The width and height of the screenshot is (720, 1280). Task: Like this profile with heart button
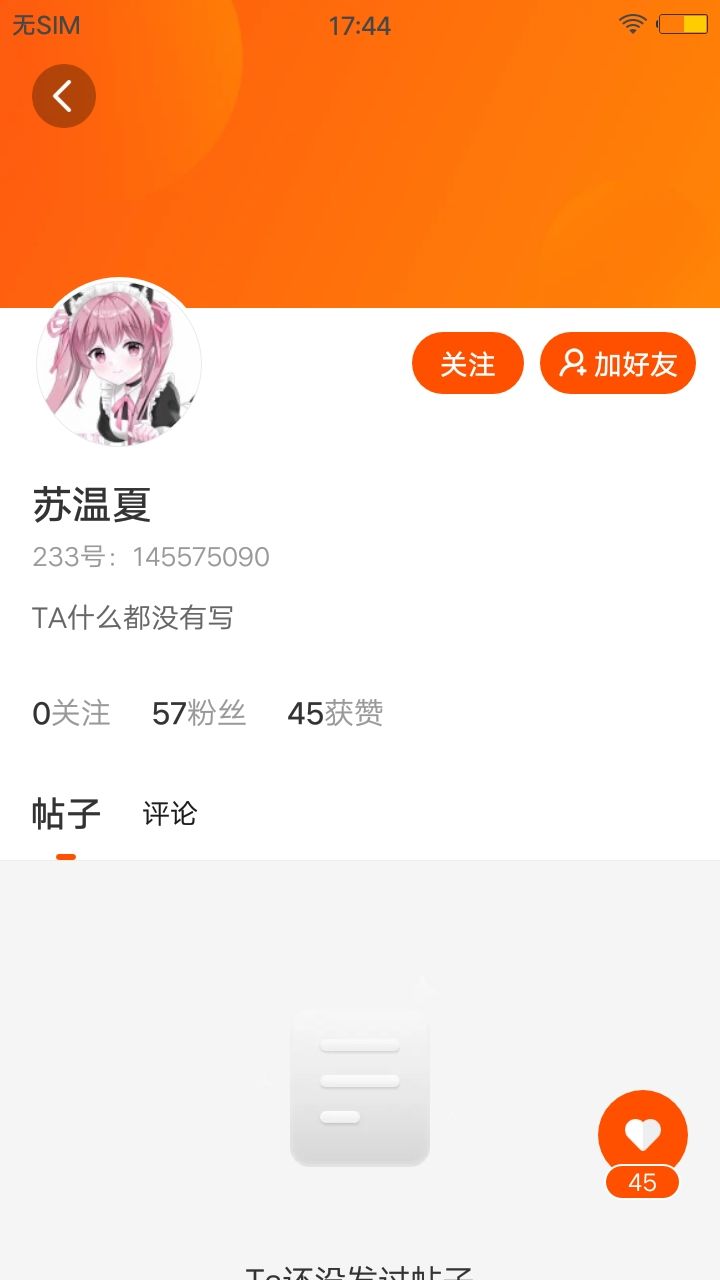[643, 1135]
